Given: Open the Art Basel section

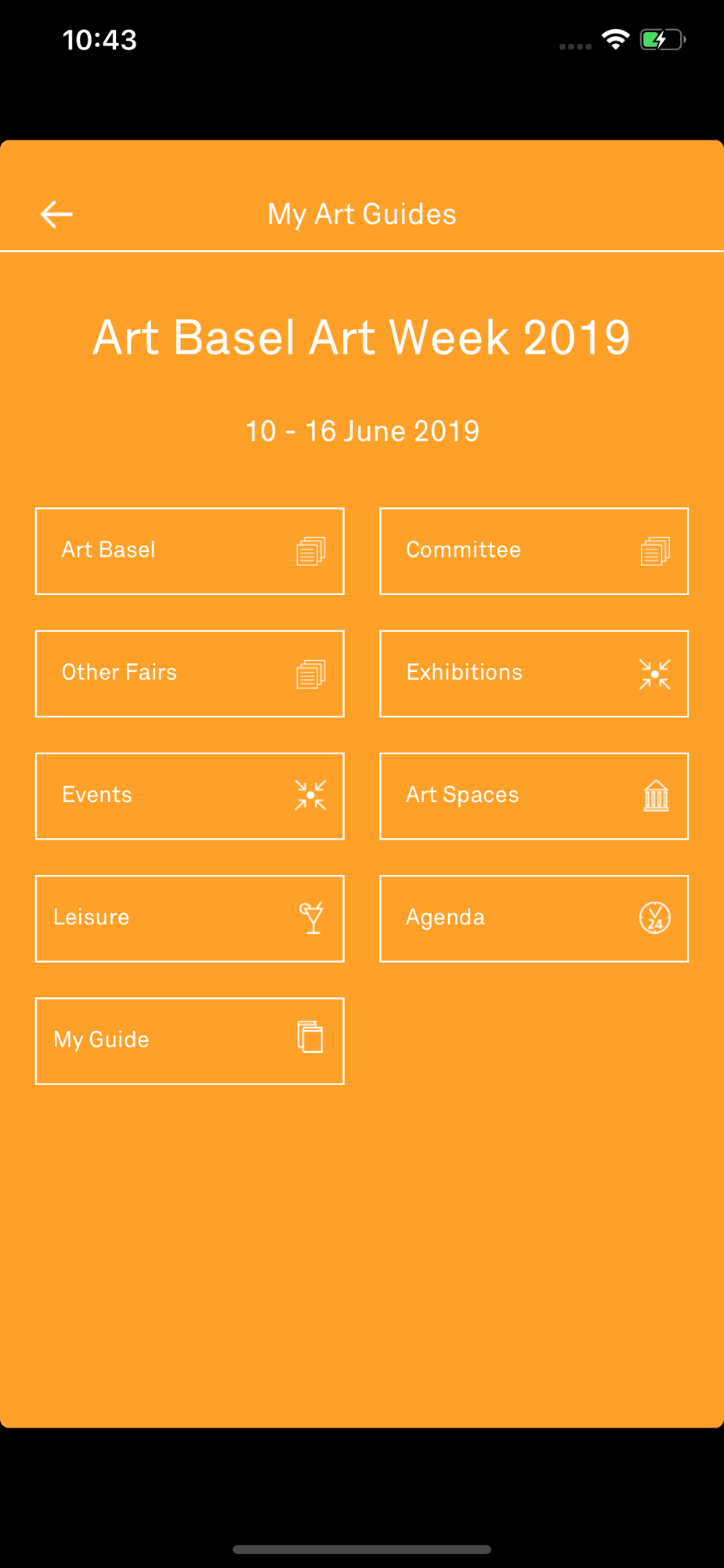Looking at the screenshot, I should pos(190,551).
